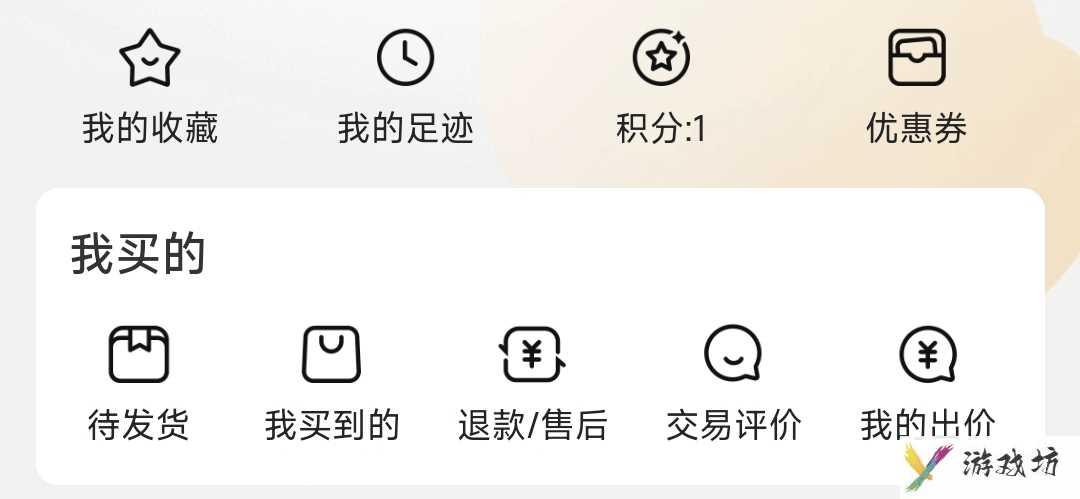
Task: Open 待发货 pending shipment orders
Action: click(138, 381)
